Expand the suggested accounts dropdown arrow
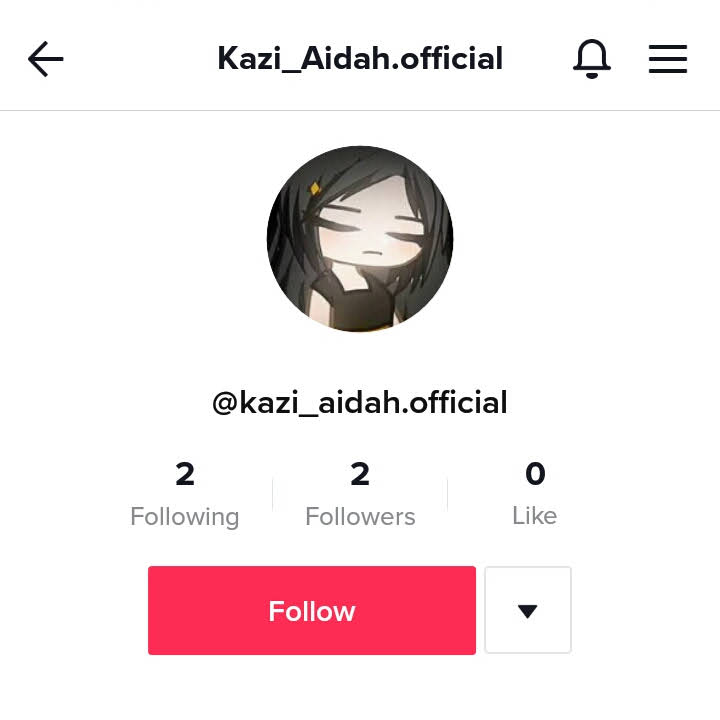The height and width of the screenshot is (720, 720). 527,611
